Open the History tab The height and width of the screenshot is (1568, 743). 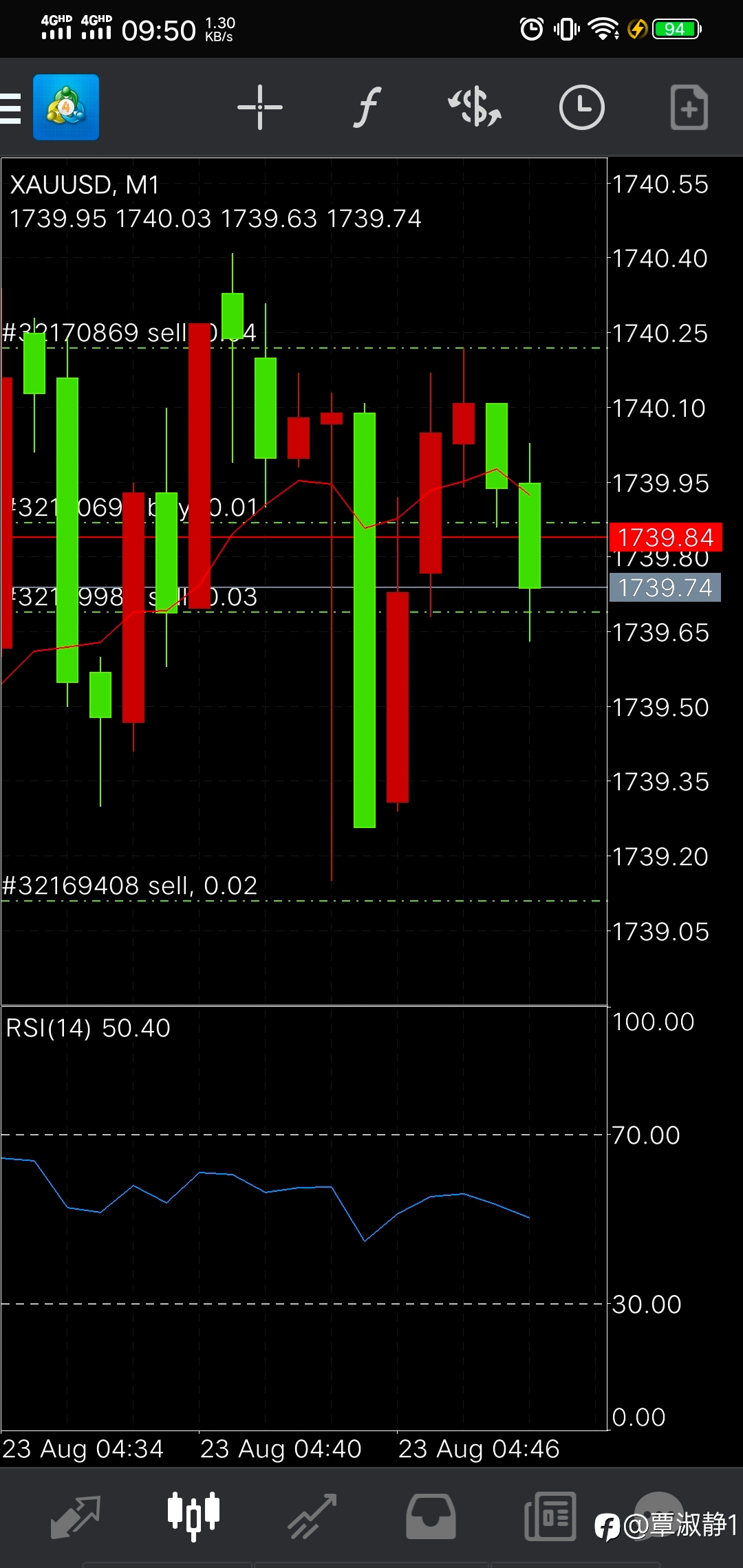431,1516
